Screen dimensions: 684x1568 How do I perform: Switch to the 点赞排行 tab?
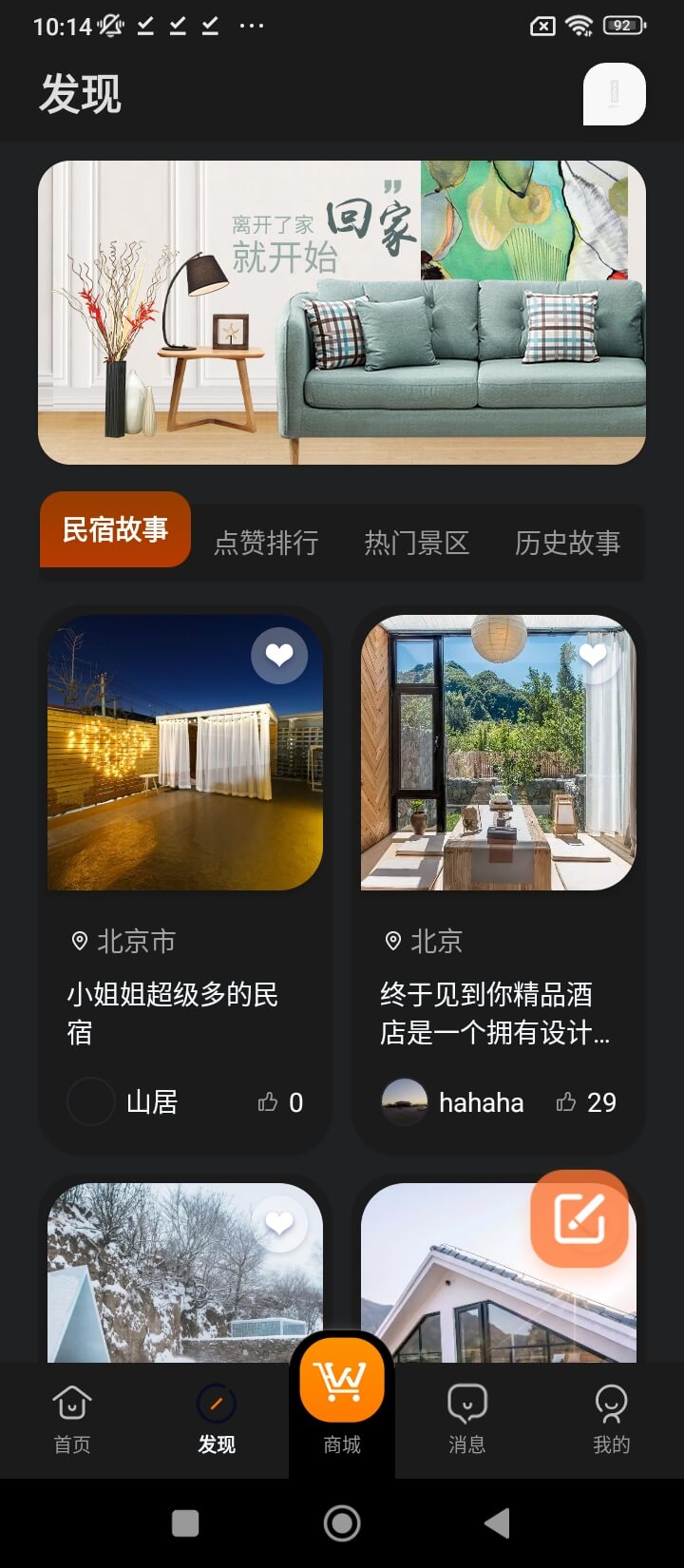click(x=266, y=543)
